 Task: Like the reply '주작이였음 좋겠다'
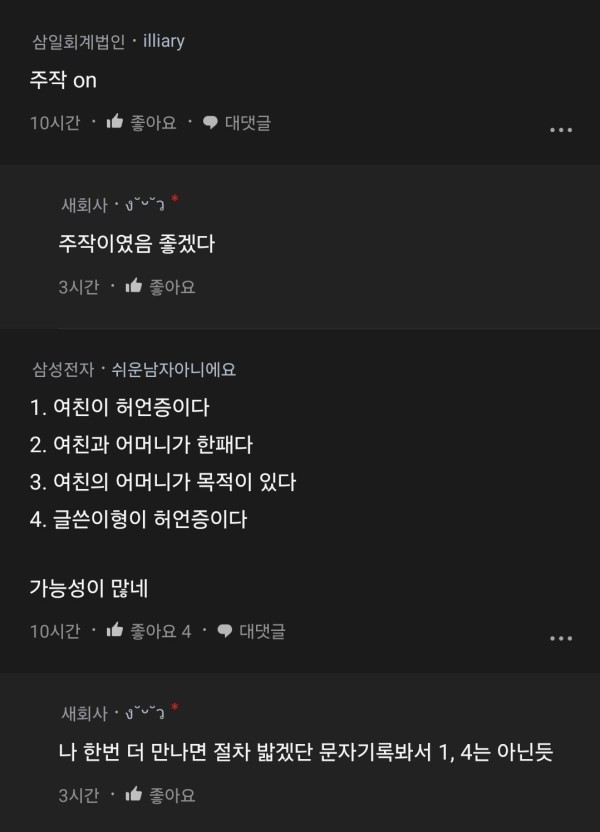tap(160, 287)
